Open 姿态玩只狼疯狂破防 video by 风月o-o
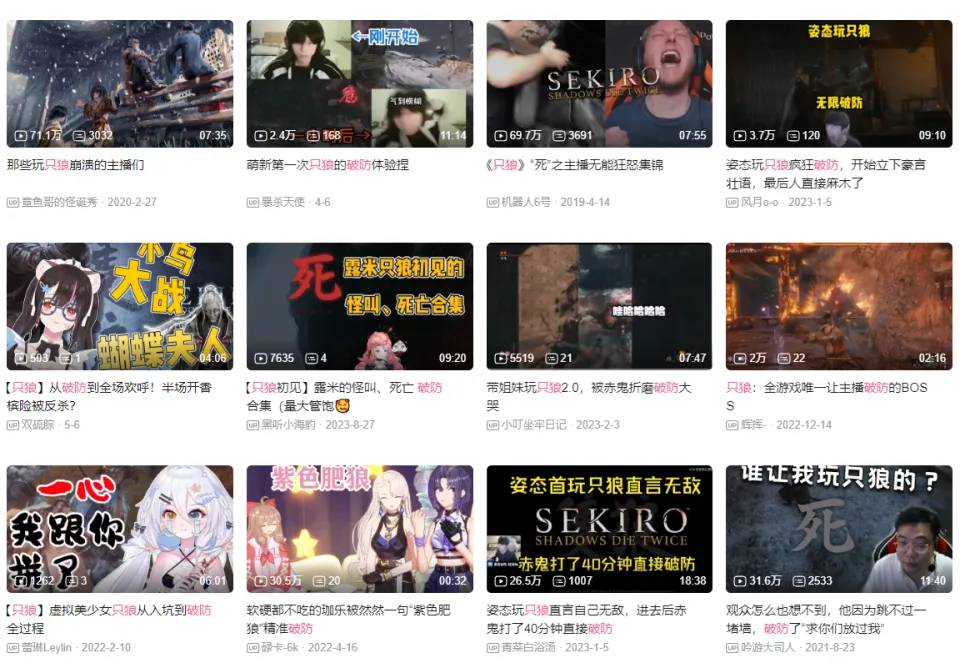This screenshot has height=668, width=960. [838, 84]
